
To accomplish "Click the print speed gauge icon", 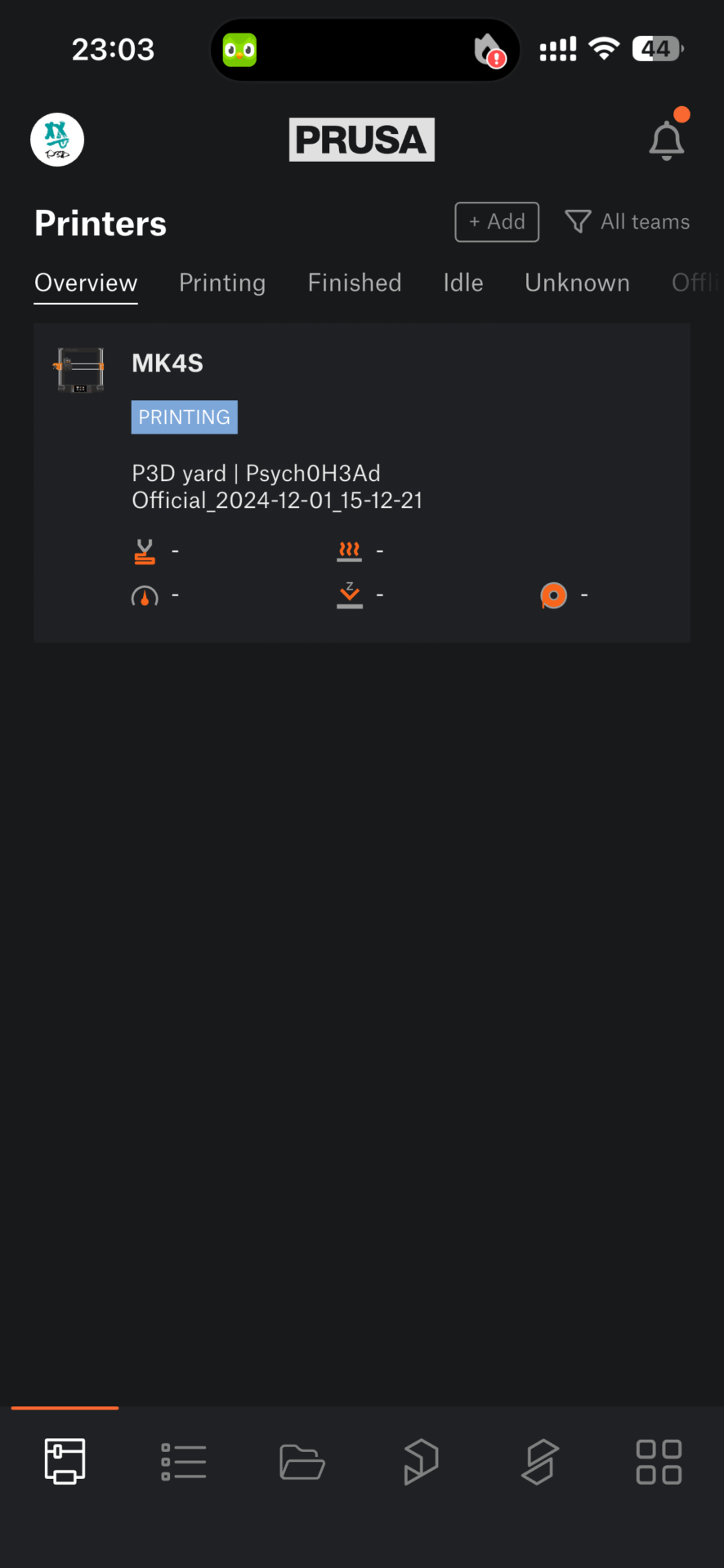I will pyautogui.click(x=145, y=595).
